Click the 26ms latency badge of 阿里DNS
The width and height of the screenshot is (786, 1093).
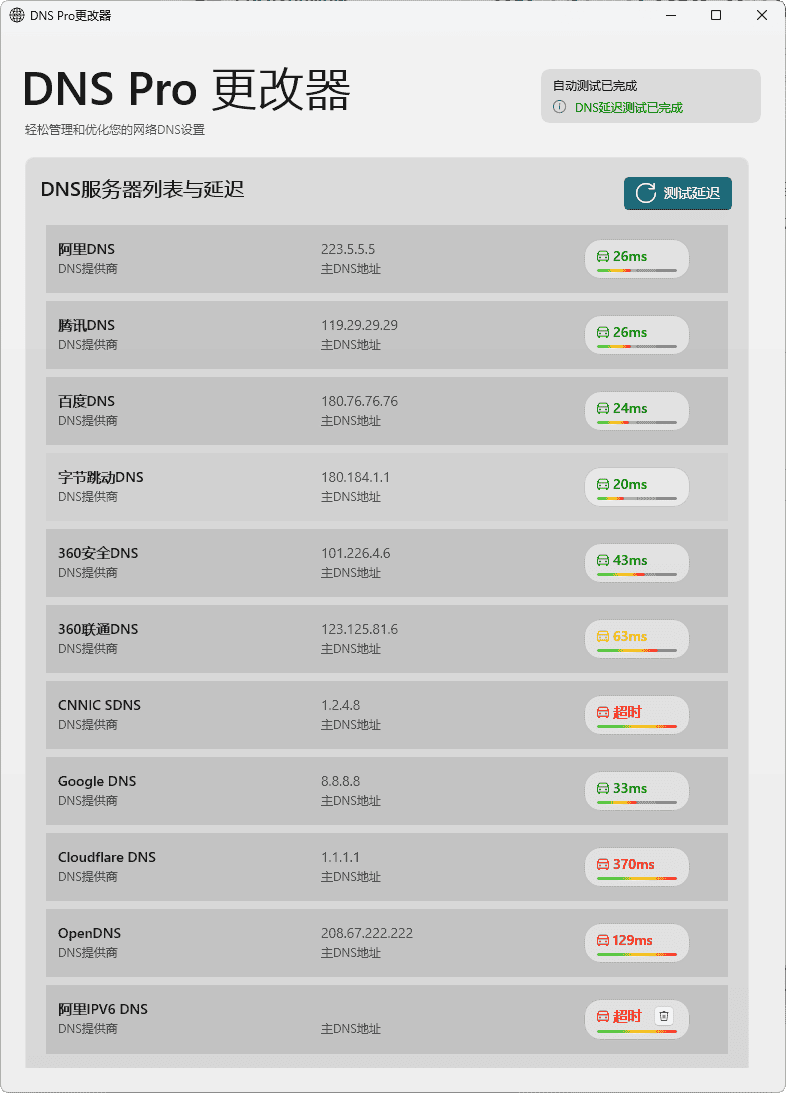tap(637, 258)
